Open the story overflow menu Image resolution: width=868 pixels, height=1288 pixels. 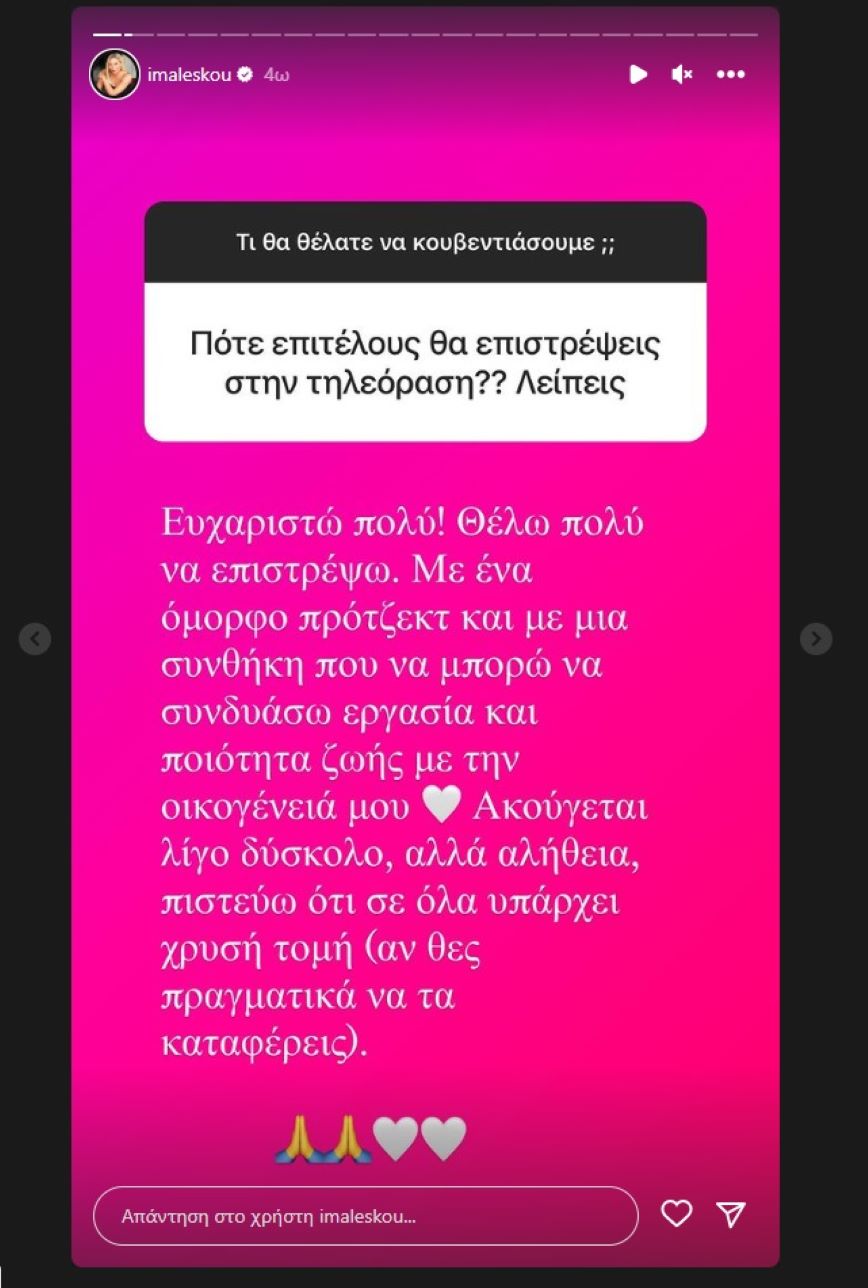[x=731, y=74]
